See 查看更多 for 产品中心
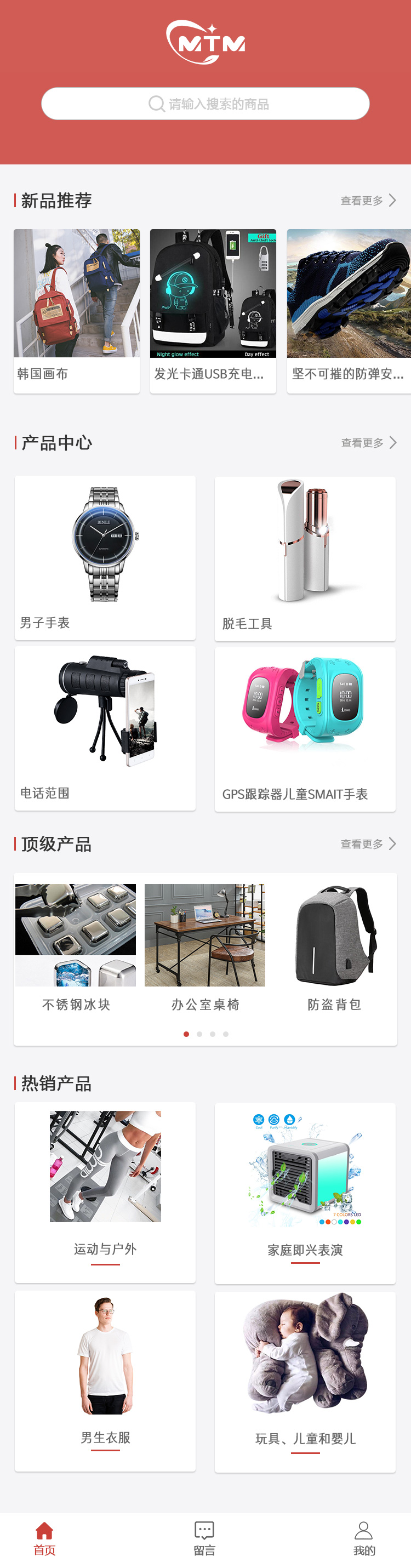 click(x=368, y=443)
